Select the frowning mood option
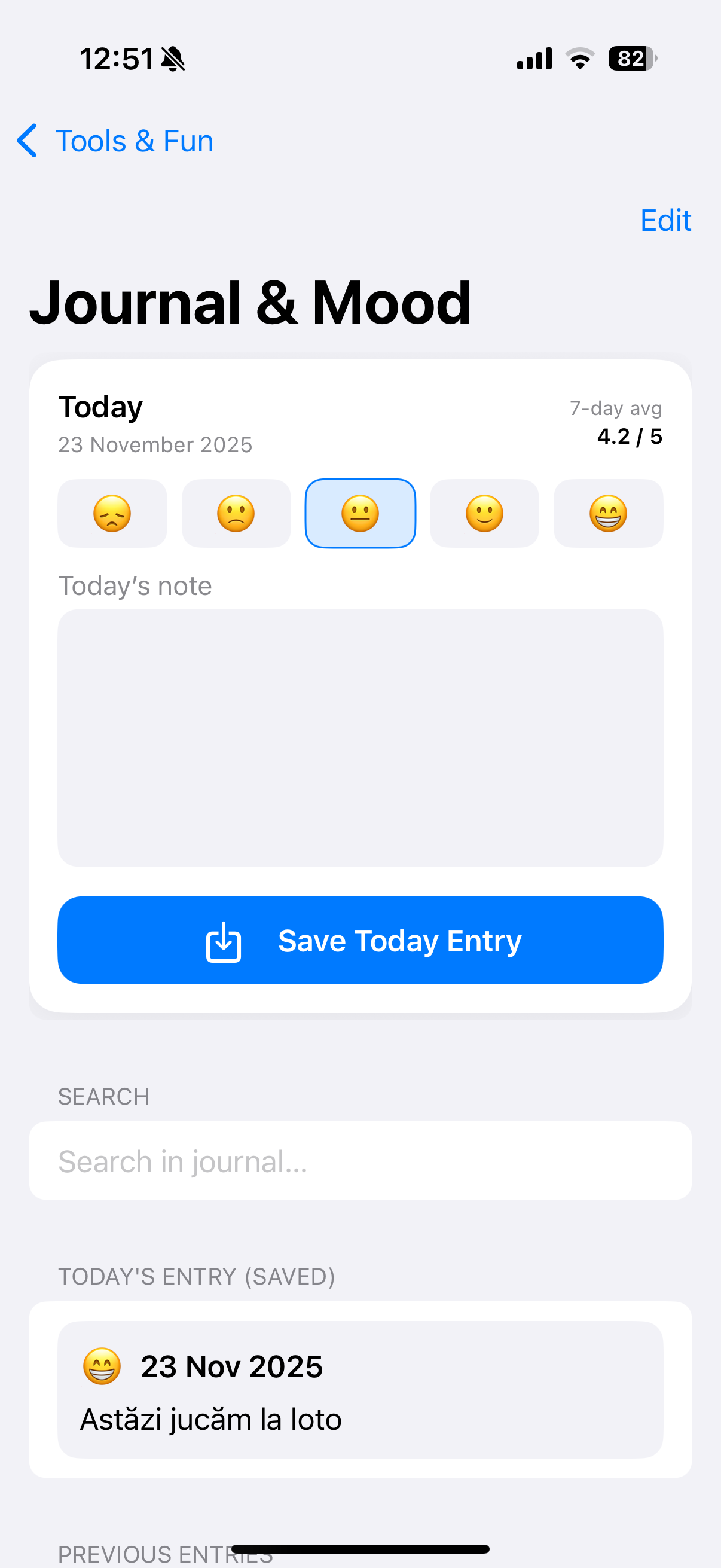 [x=236, y=513]
